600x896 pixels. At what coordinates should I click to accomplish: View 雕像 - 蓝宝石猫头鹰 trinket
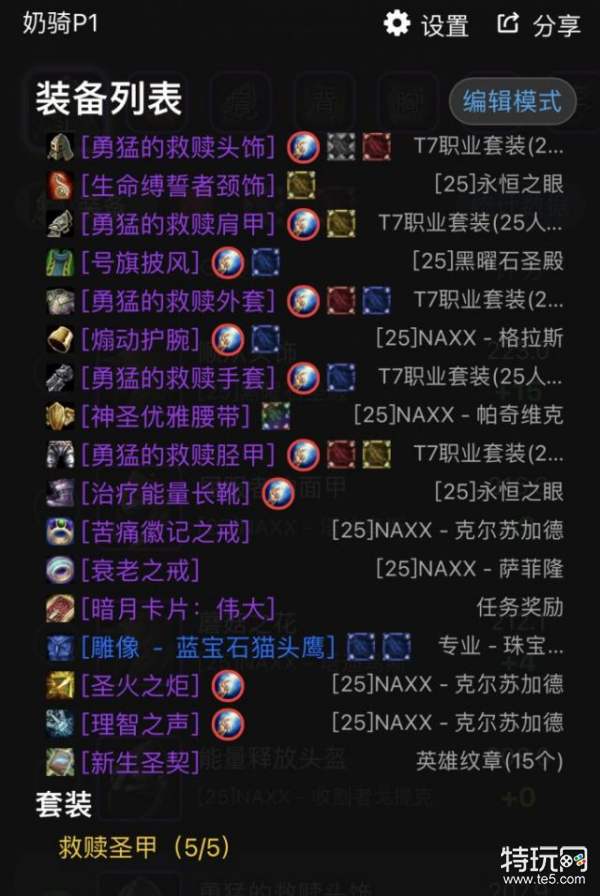pyautogui.click(x=208, y=646)
